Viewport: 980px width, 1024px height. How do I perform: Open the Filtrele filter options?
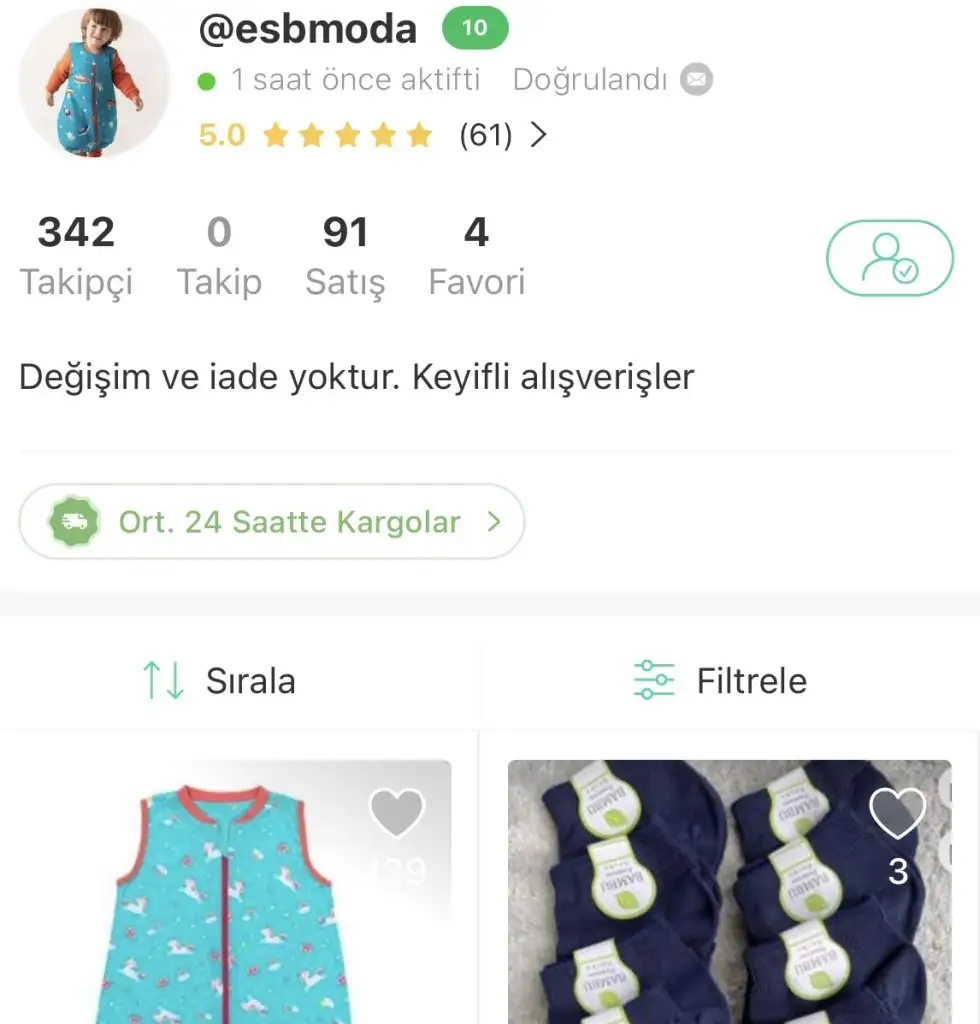tap(720, 681)
